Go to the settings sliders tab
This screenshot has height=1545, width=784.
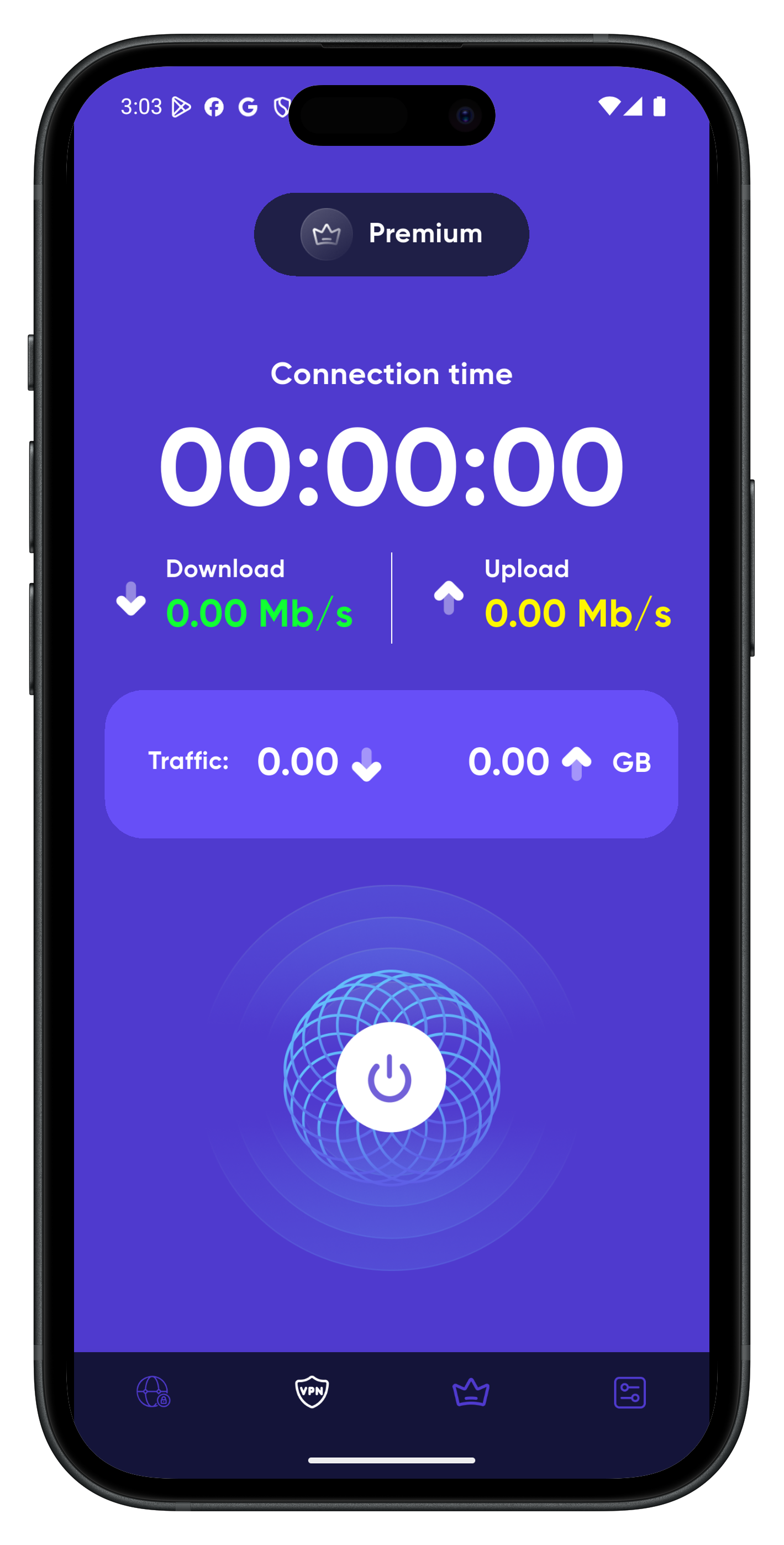point(629,1392)
